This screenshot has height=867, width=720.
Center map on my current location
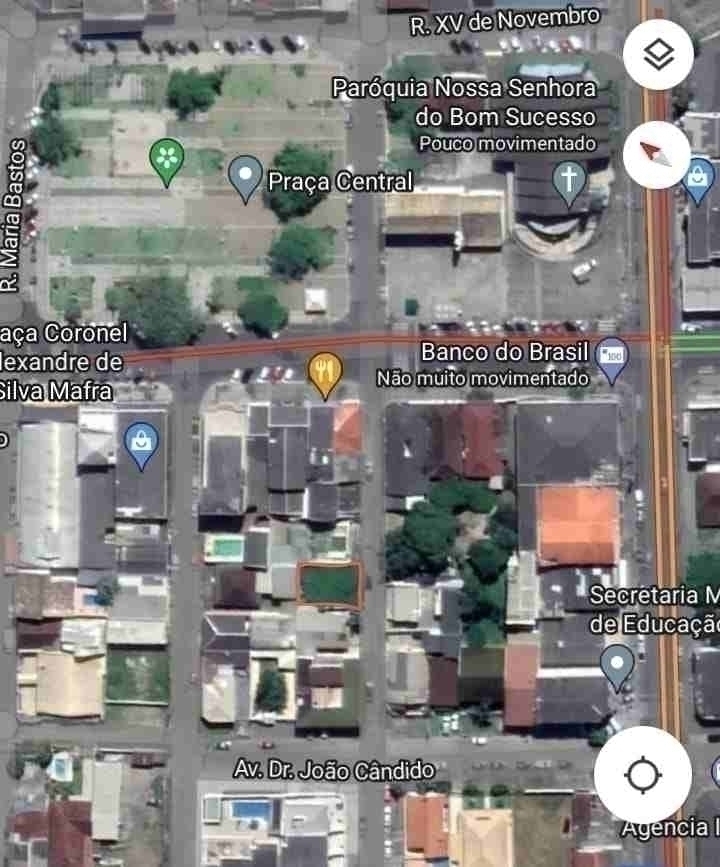[x=642, y=774]
